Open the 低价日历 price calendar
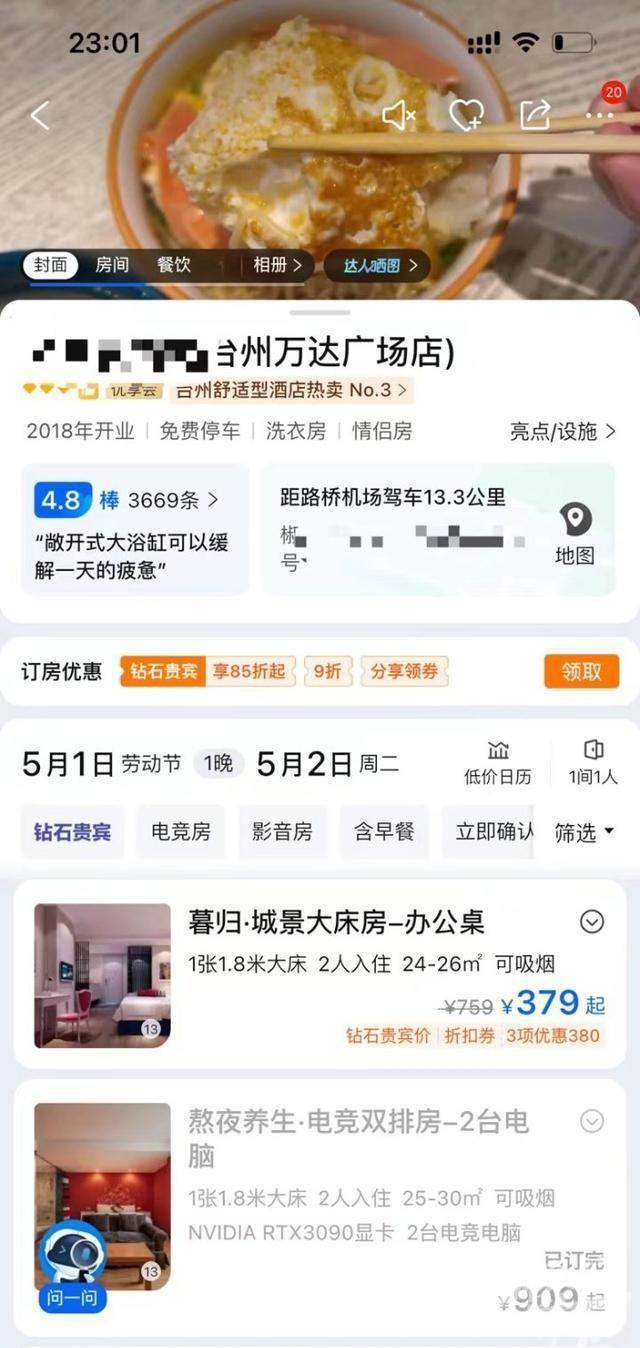This screenshot has height=1348, width=640. click(x=497, y=763)
